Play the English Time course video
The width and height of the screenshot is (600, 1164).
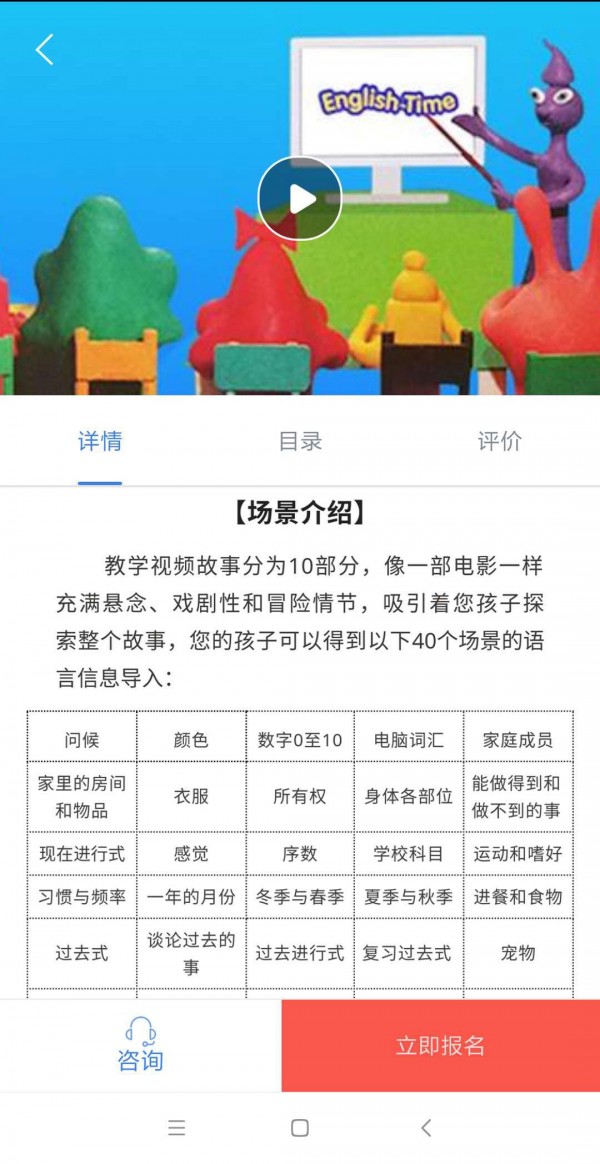pyautogui.click(x=300, y=198)
